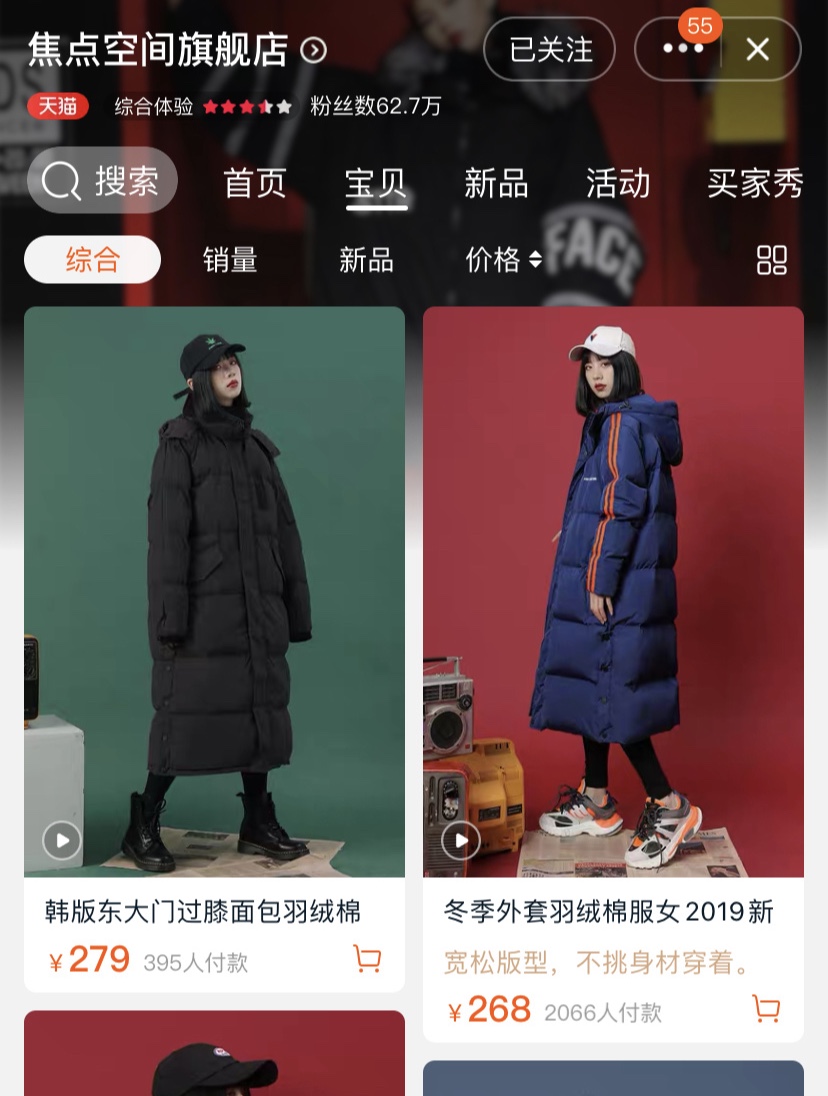Expand details of 综合体验 star rating
Image resolution: width=828 pixels, height=1096 pixels.
coord(200,105)
